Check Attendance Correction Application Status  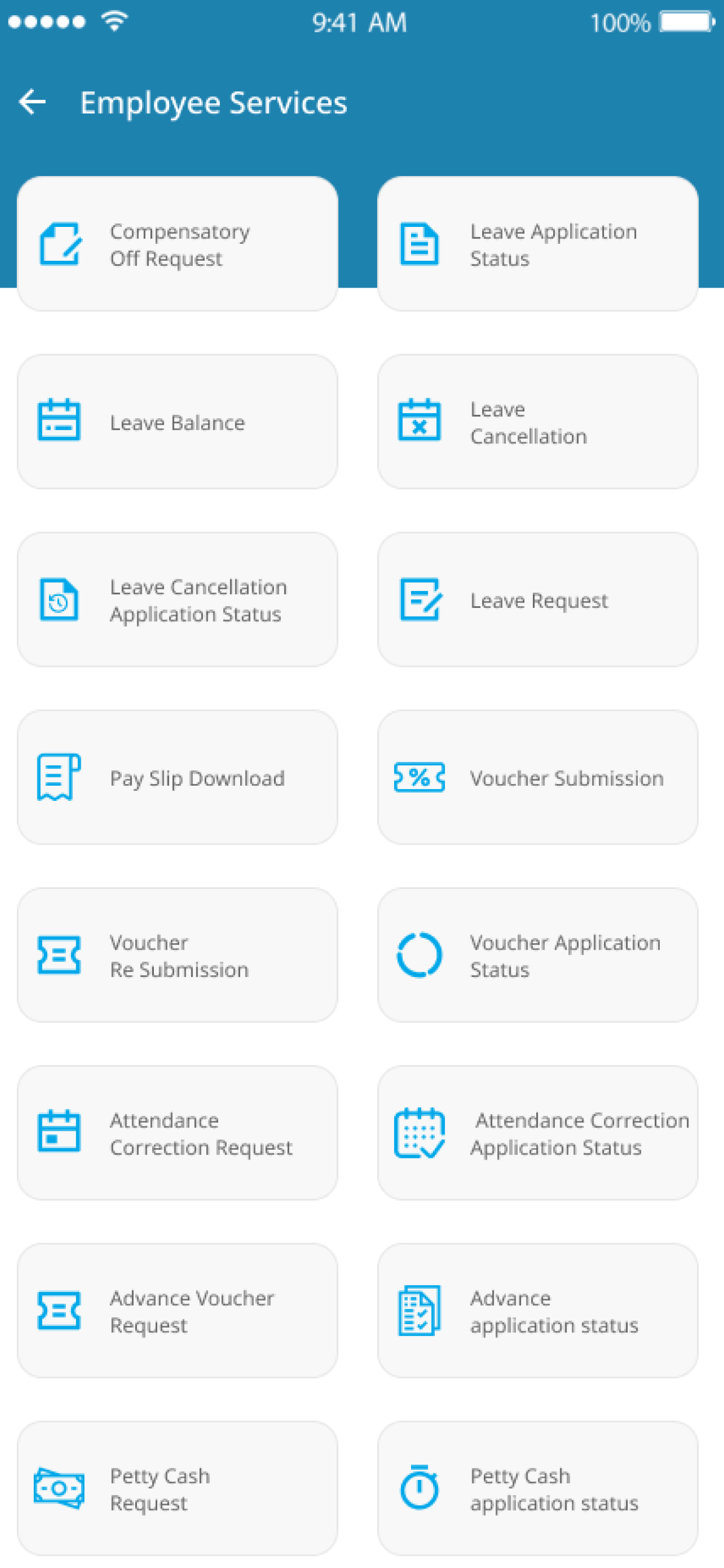tap(537, 1133)
